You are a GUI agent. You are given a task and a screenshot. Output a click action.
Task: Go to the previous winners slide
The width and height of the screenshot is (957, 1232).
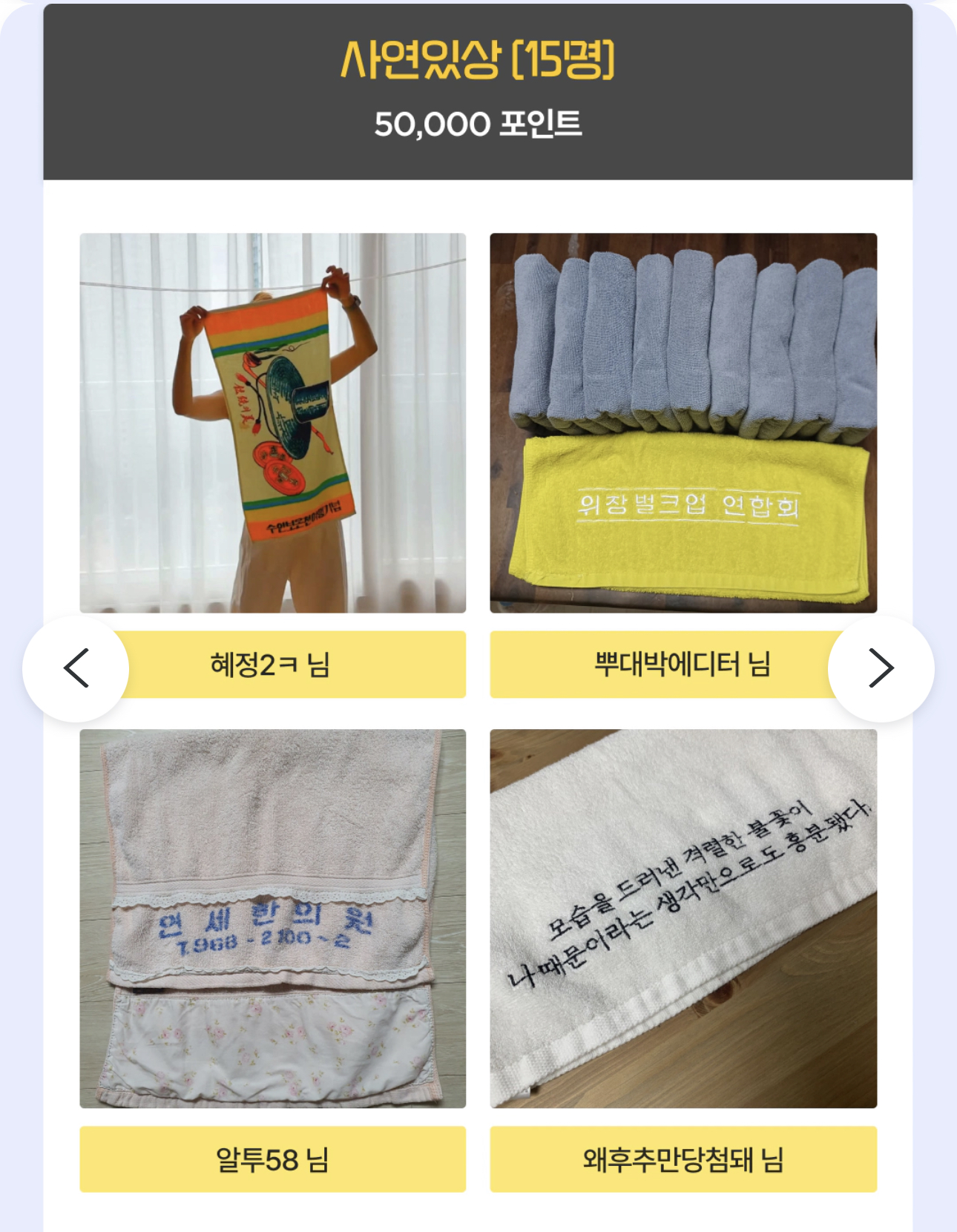76,668
